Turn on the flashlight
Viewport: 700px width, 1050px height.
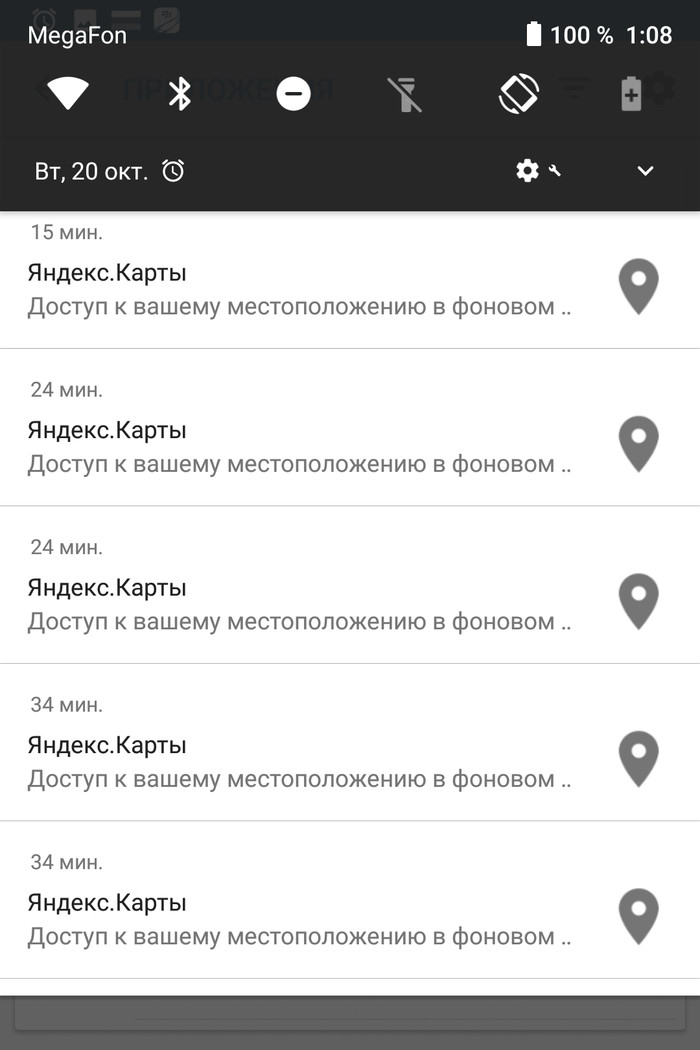pyautogui.click(x=405, y=94)
